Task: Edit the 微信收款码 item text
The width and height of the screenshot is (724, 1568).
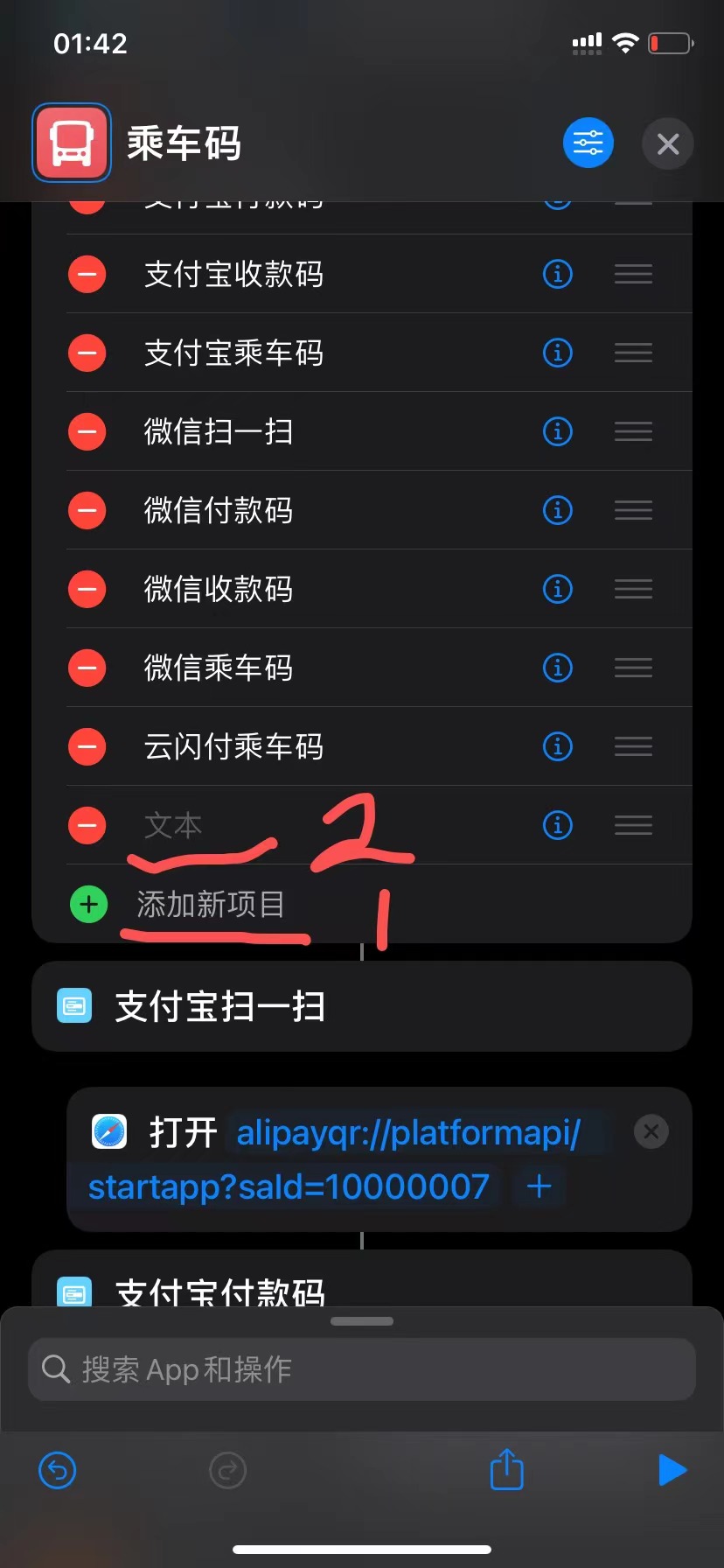Action: (x=219, y=589)
